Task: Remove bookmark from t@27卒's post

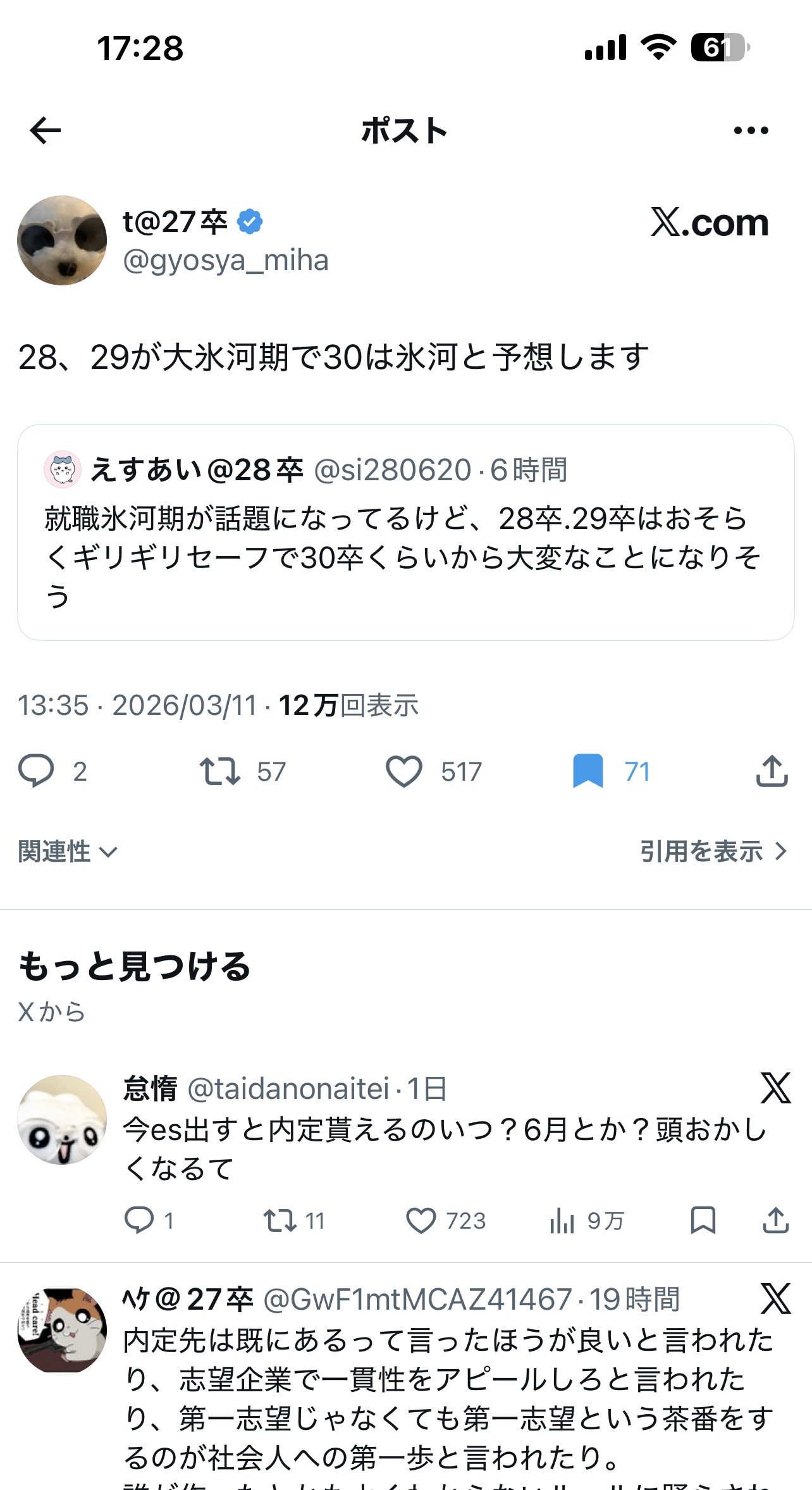Action: click(588, 771)
